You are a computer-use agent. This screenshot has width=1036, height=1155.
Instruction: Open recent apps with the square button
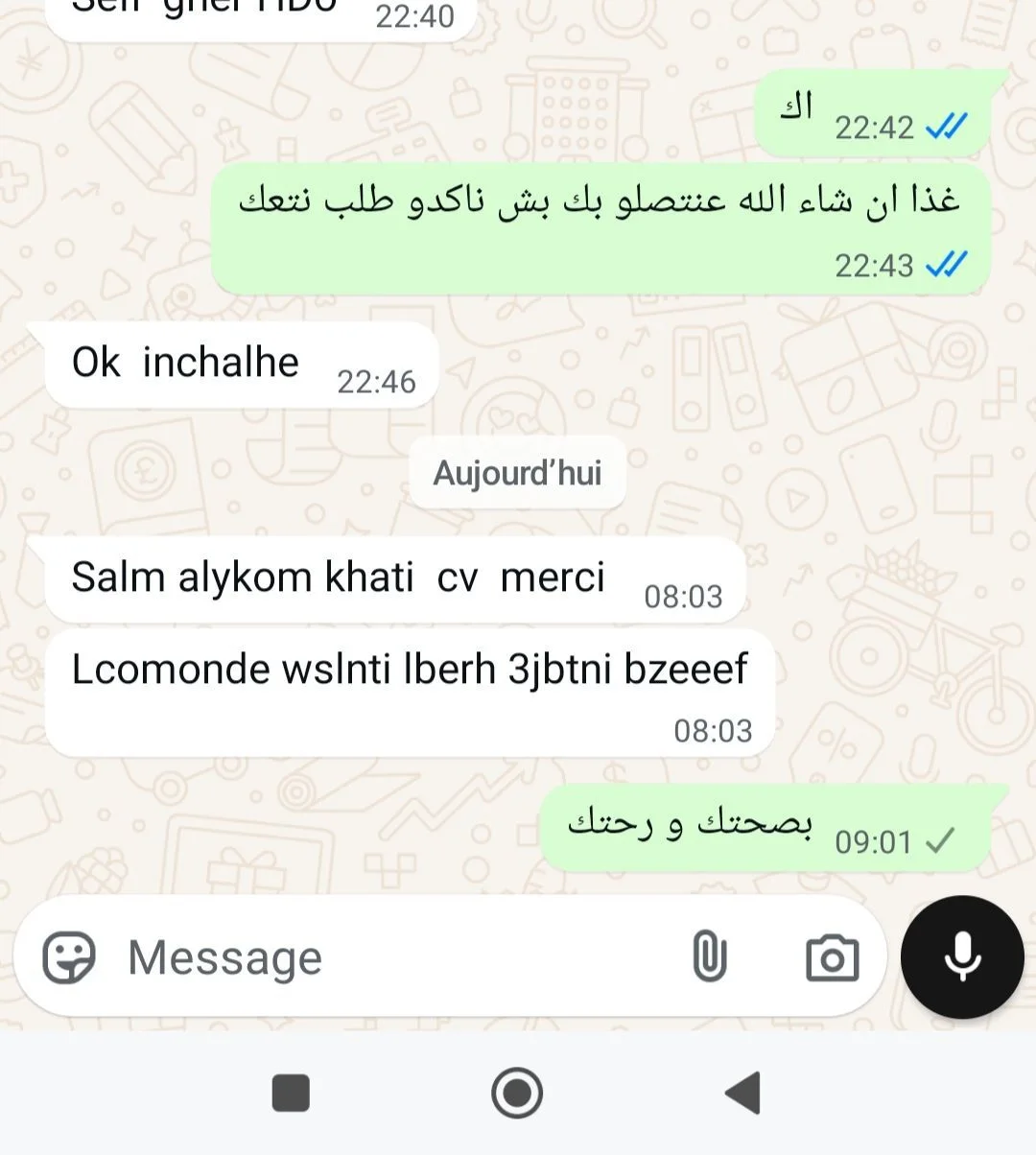point(291,1093)
